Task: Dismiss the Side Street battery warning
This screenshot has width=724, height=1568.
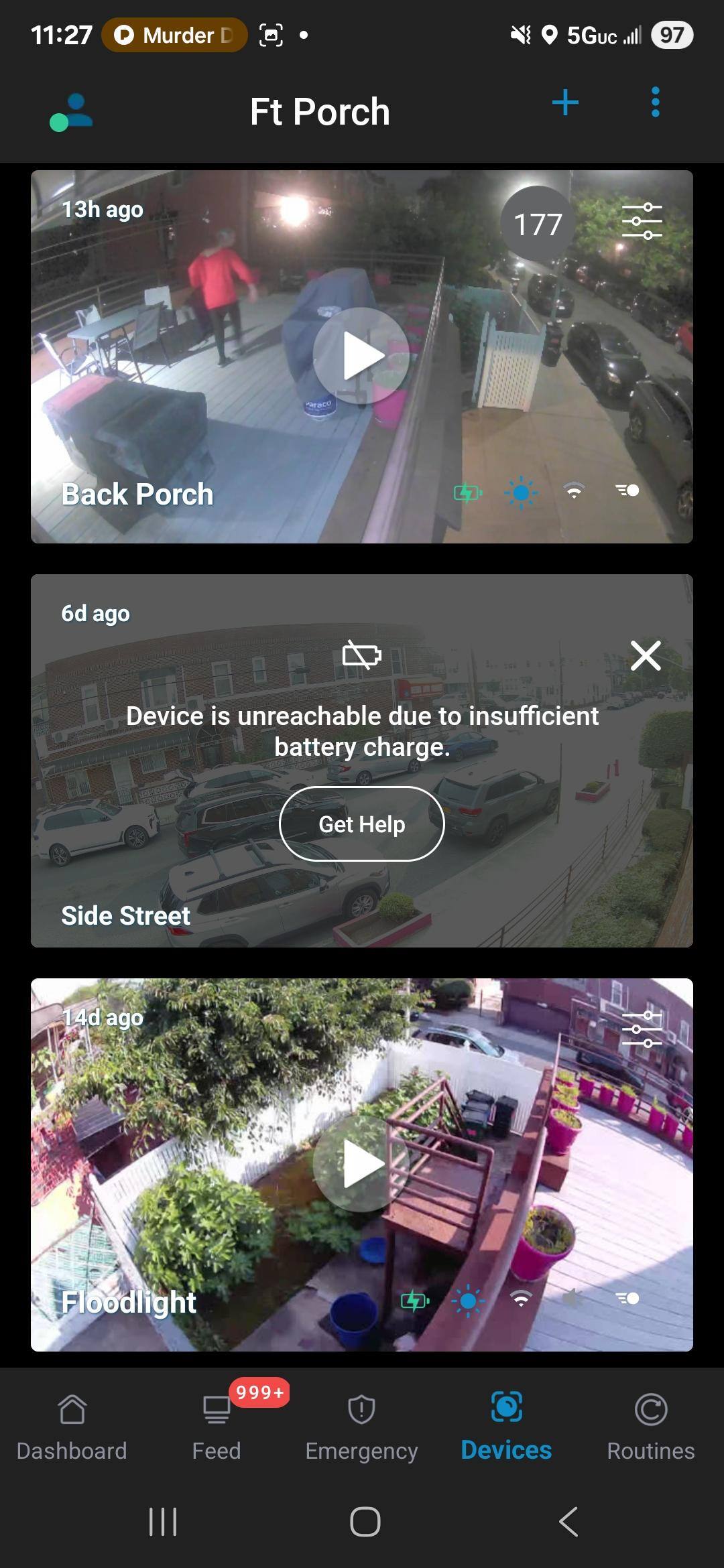Action: pos(646,655)
